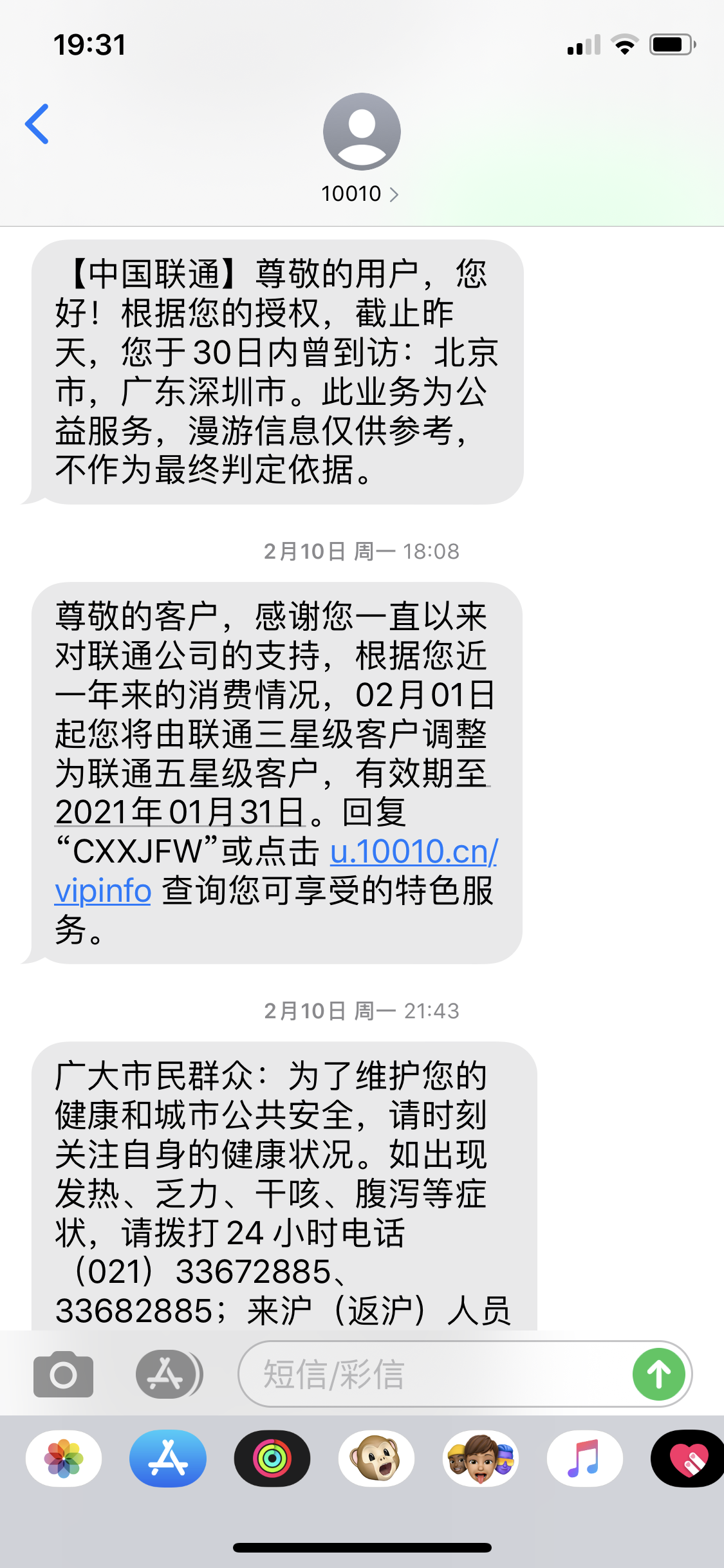Open the camera to attach a photo
This screenshot has width=724, height=1568.
pyautogui.click(x=63, y=1374)
